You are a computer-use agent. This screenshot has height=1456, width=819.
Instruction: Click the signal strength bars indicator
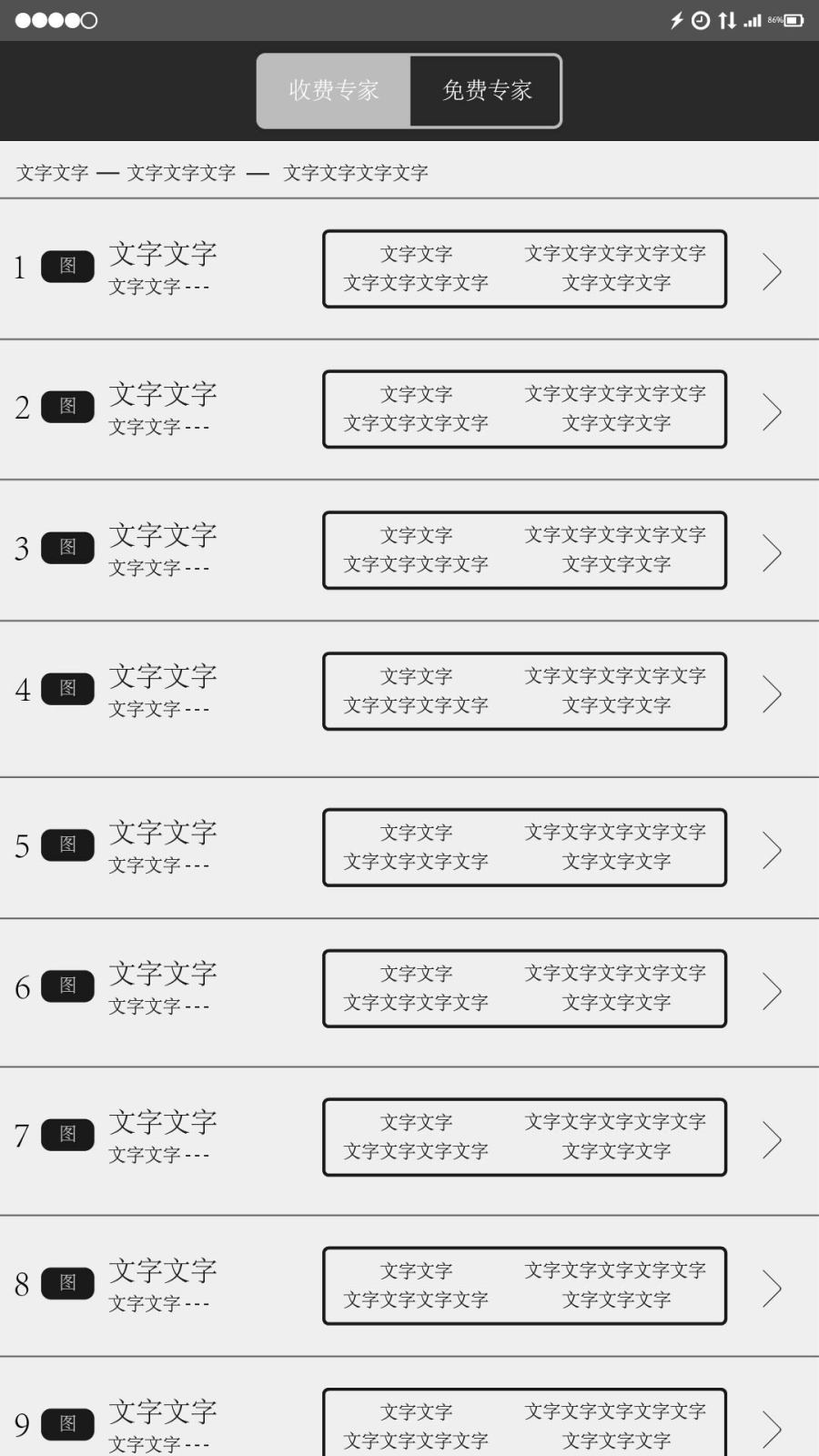(x=754, y=19)
